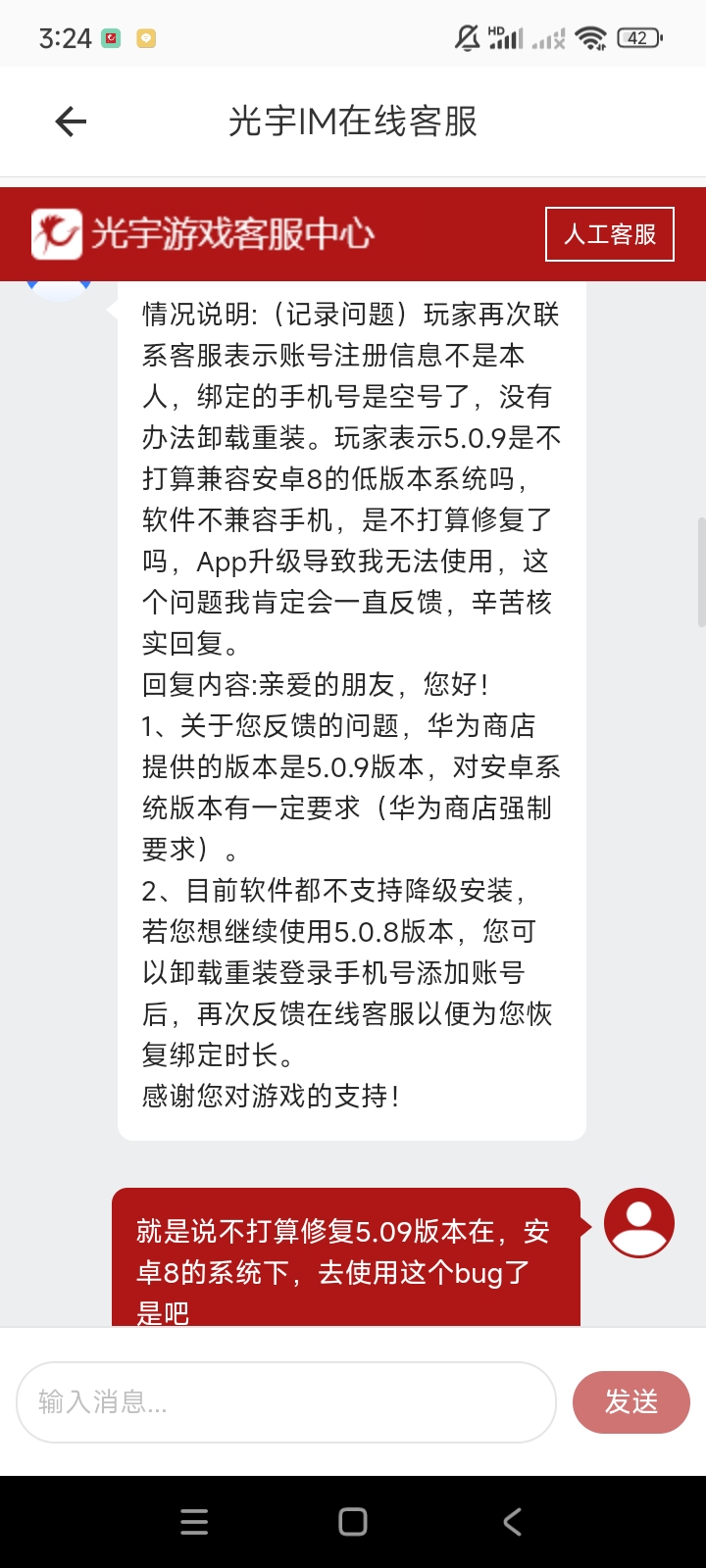Image resolution: width=706 pixels, height=1568 pixels.
Task: Send the message with 发送
Action: coord(630,1402)
